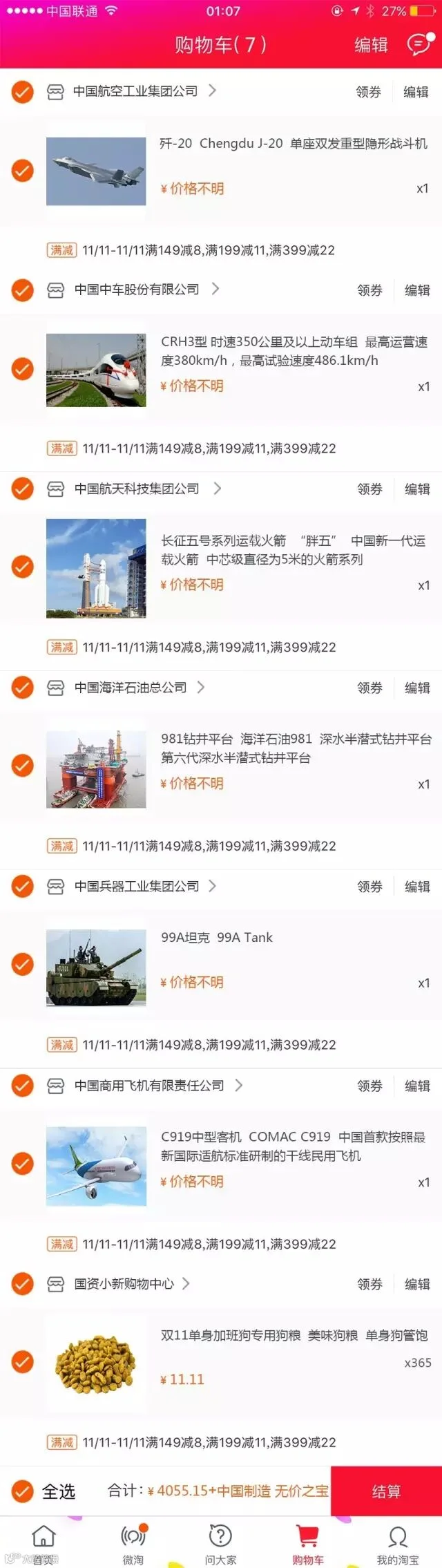This screenshot has width=442, height=1568.
Task: Tap 编辑 in the top header bar
Action: click(x=371, y=45)
